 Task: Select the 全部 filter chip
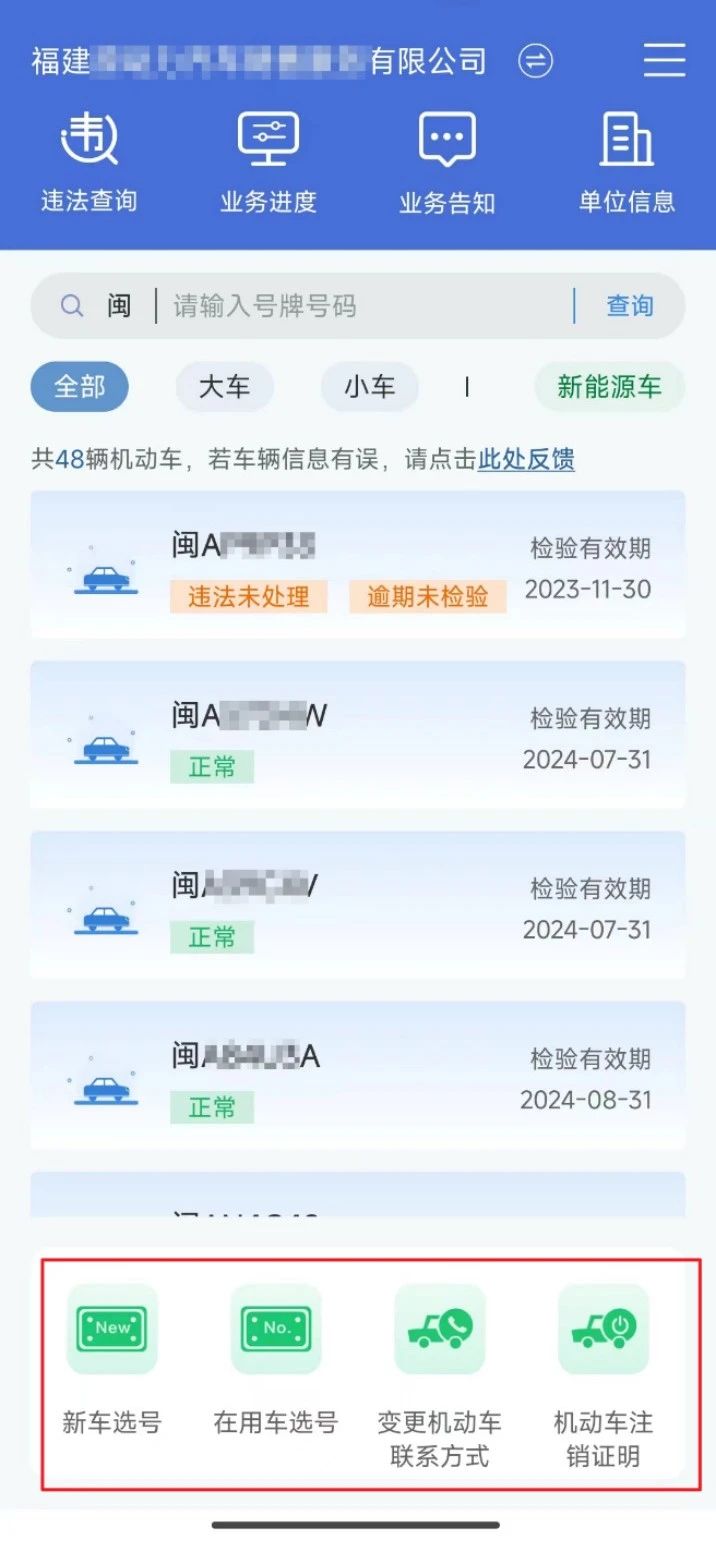click(80, 387)
